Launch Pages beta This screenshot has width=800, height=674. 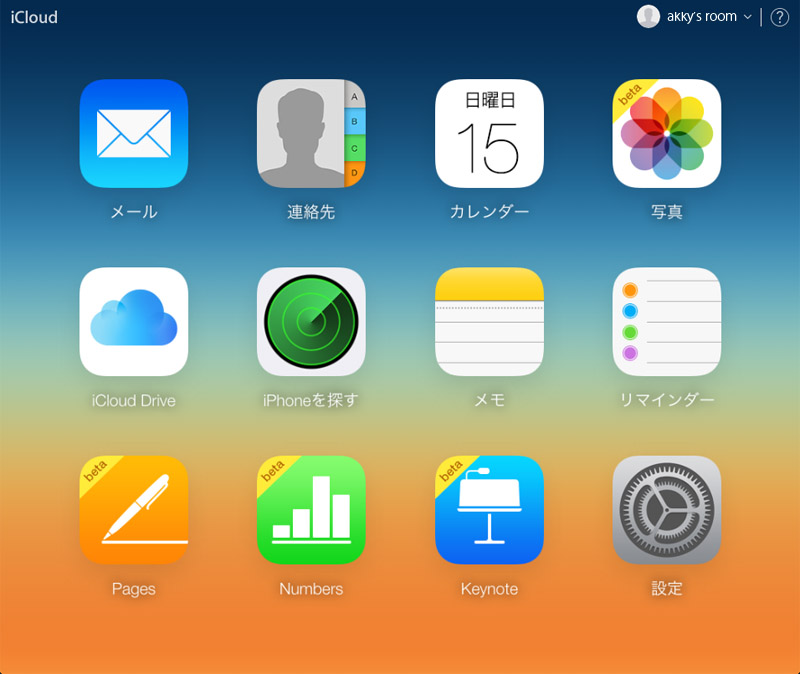click(134, 510)
